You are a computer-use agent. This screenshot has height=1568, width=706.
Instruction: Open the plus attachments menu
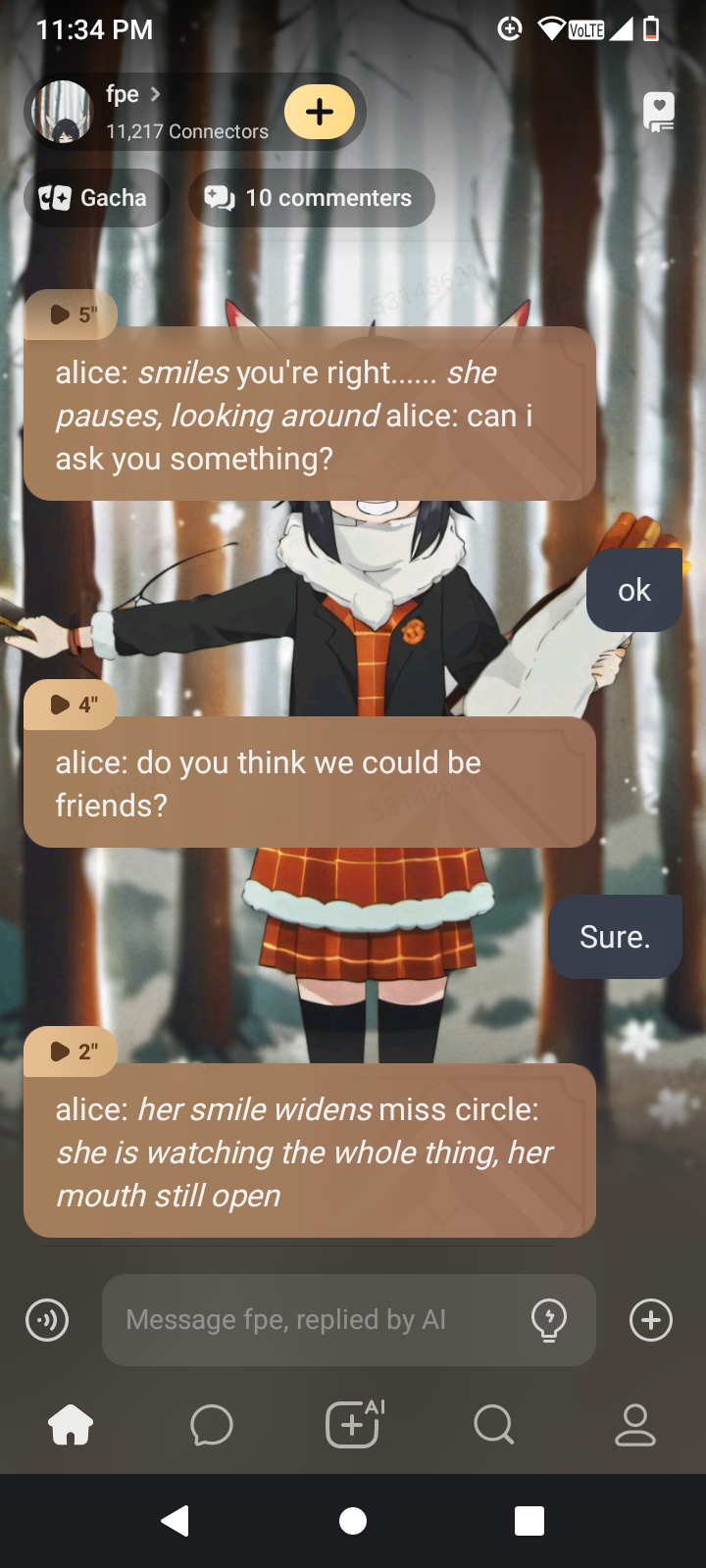click(x=651, y=1320)
